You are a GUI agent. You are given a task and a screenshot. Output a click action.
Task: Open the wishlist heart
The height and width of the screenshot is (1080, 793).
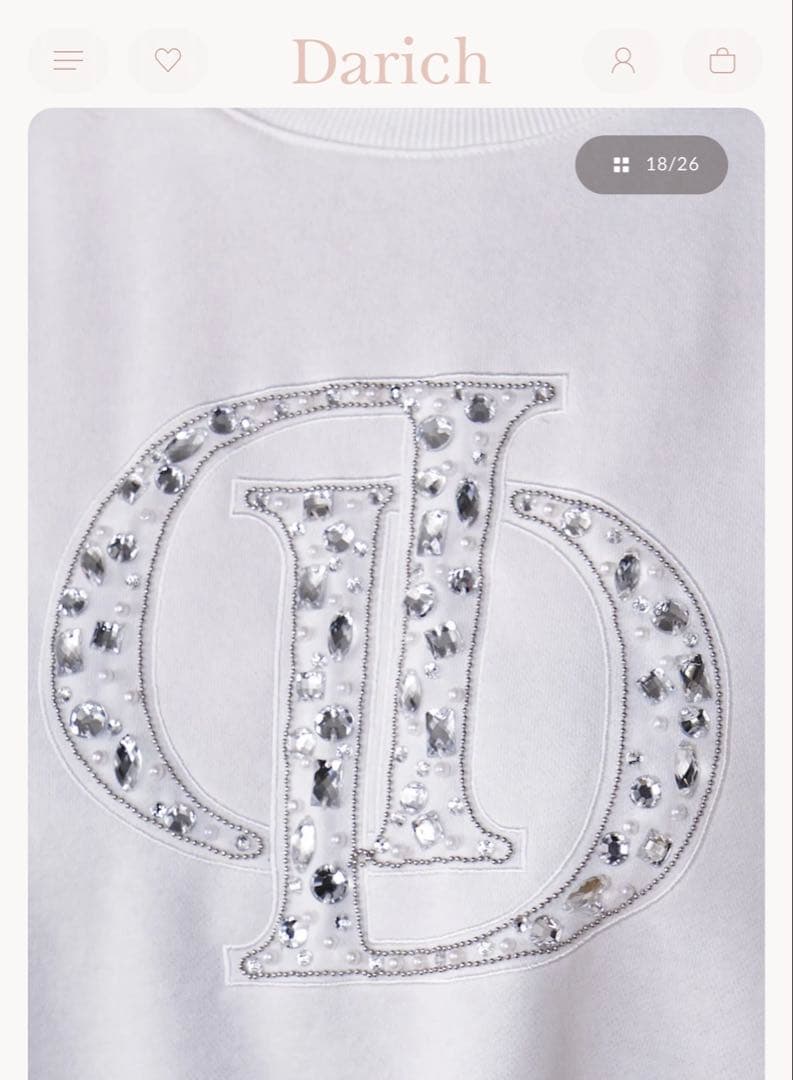[168, 61]
